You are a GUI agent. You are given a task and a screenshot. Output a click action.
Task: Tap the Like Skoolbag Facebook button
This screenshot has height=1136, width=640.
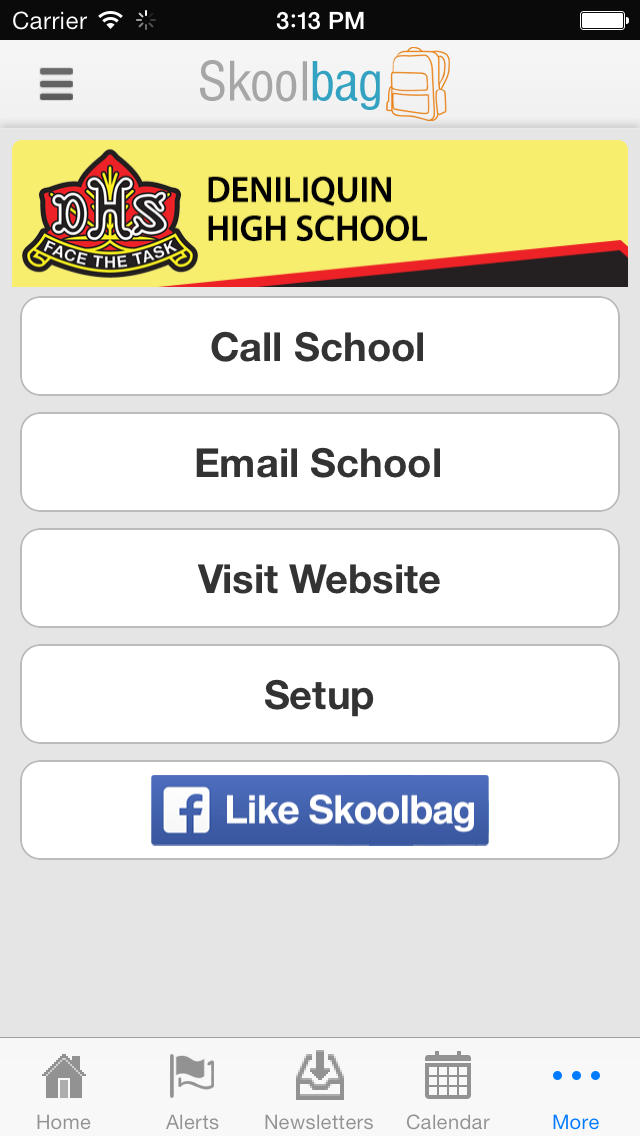click(320, 810)
